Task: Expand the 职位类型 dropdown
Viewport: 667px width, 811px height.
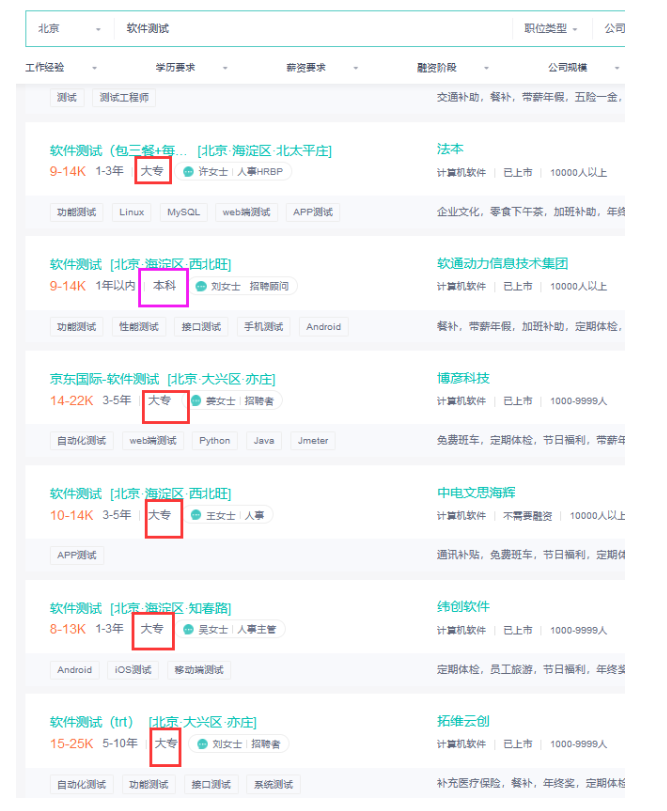Action: click(x=551, y=29)
